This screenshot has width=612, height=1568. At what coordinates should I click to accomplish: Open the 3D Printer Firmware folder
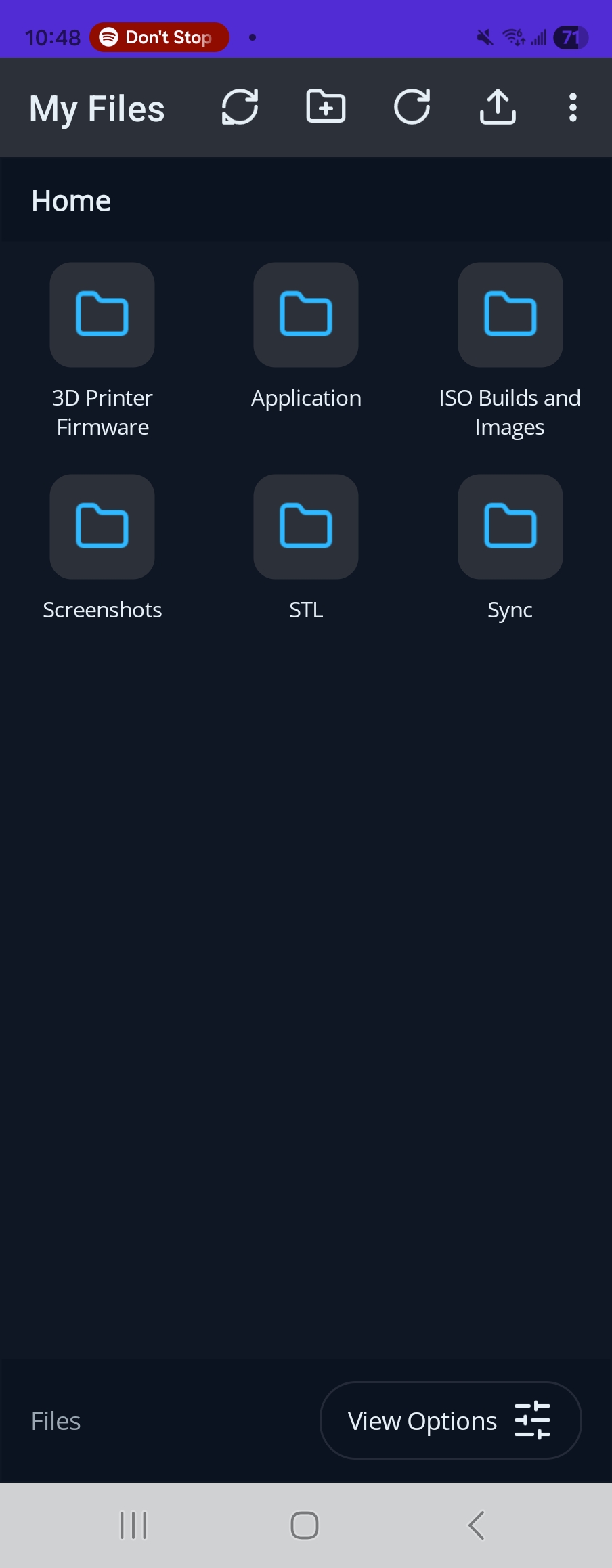tap(102, 315)
